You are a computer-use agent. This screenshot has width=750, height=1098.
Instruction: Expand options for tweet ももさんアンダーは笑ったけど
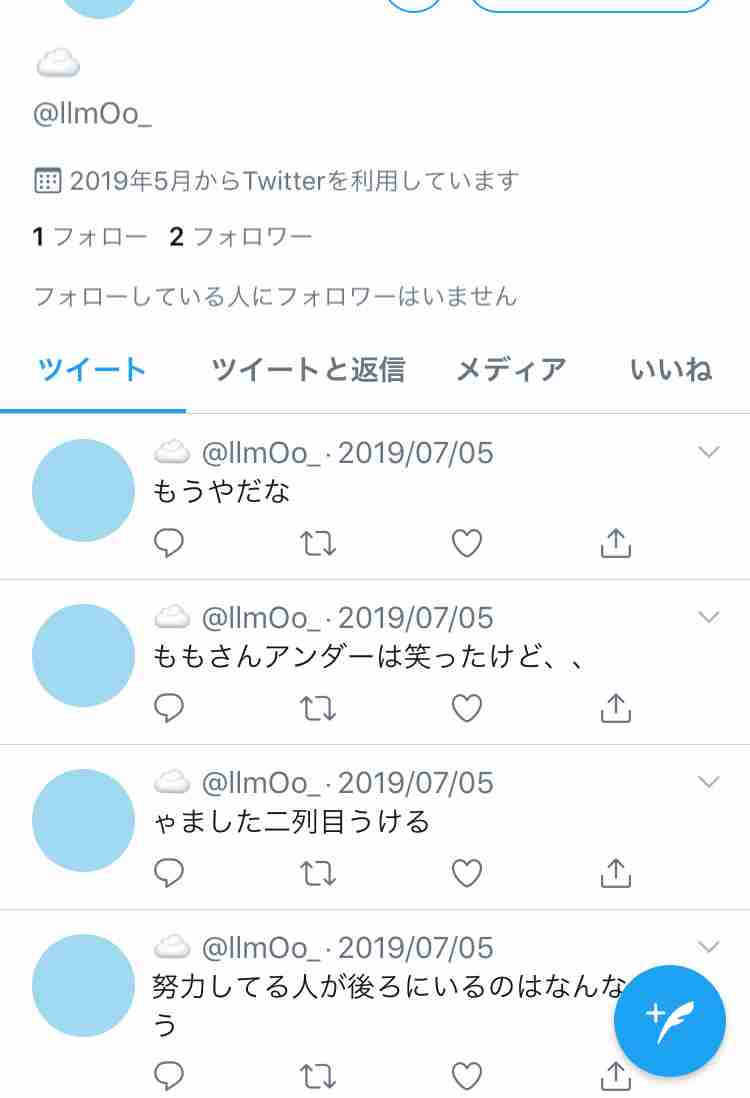pyautogui.click(x=708, y=616)
